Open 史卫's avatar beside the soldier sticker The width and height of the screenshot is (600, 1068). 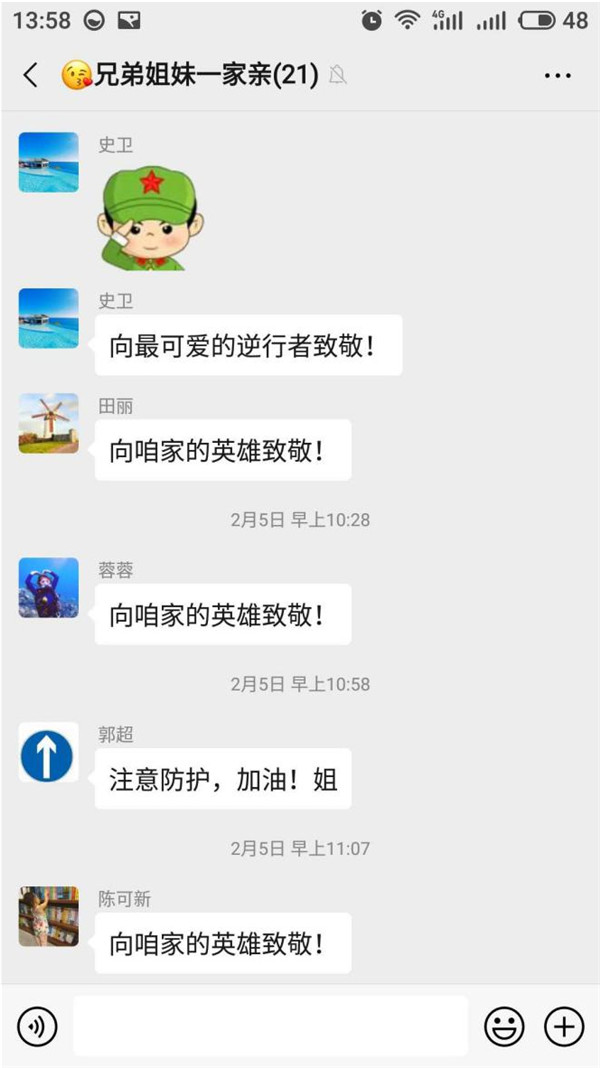tap(48, 162)
